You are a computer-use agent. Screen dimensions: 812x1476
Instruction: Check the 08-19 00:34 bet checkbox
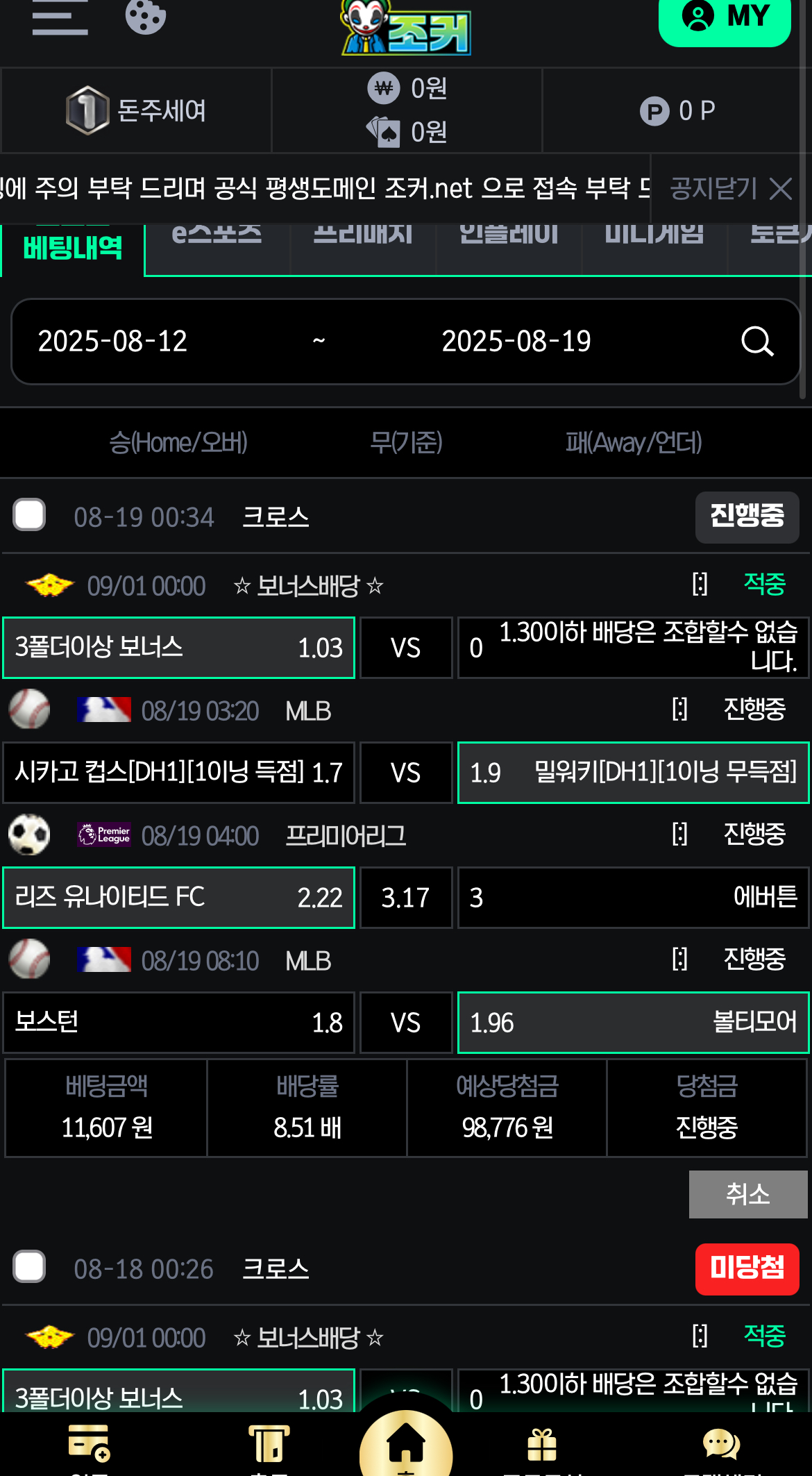click(29, 515)
